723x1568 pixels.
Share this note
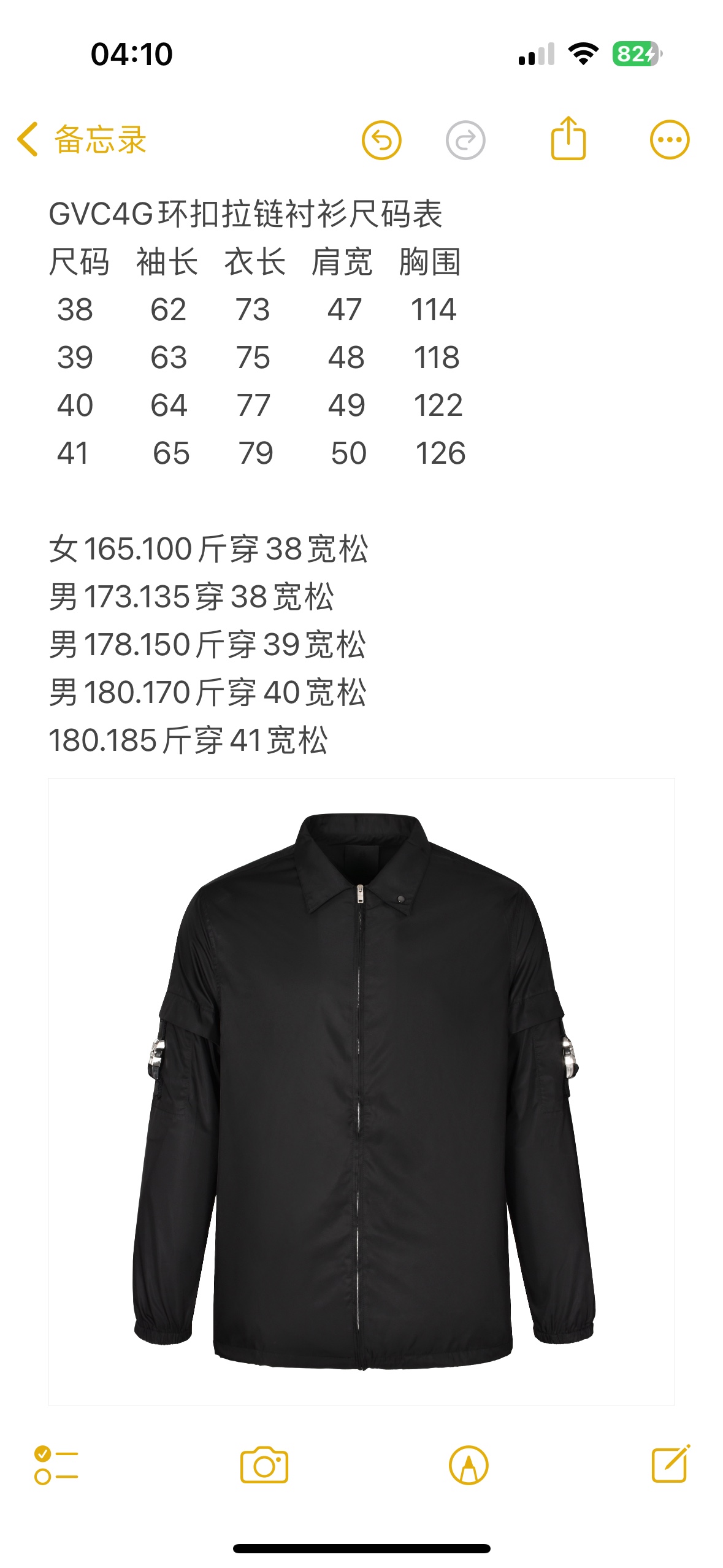(568, 139)
